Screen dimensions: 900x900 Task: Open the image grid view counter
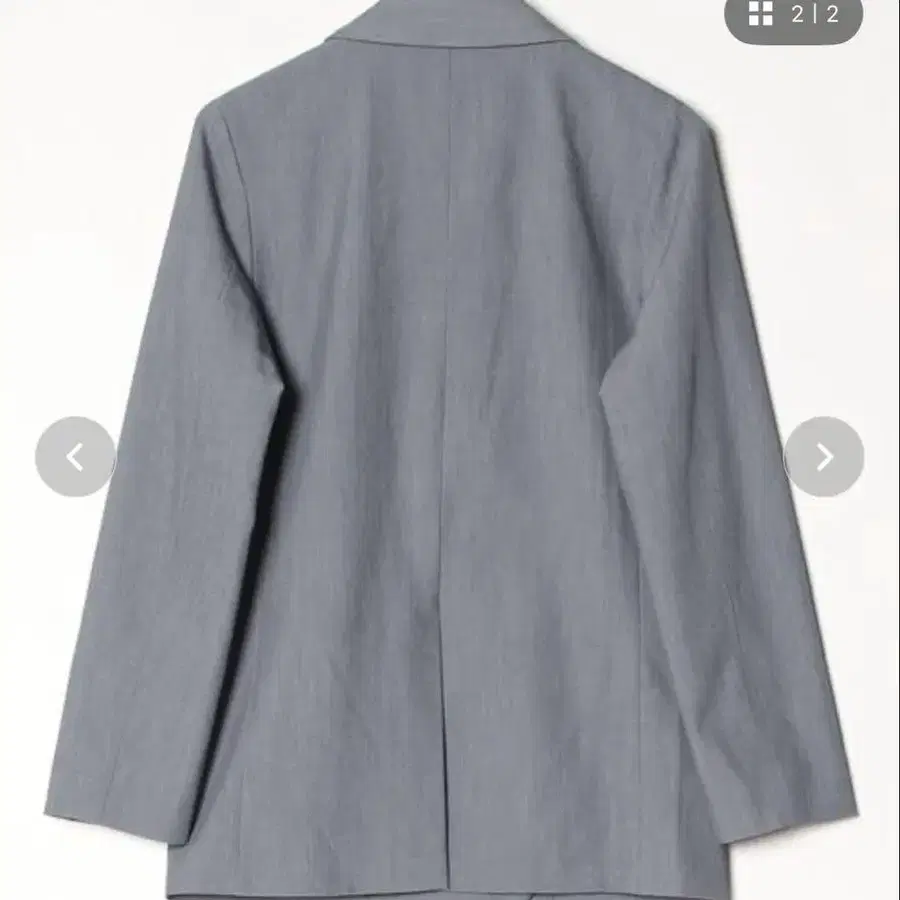793,15
